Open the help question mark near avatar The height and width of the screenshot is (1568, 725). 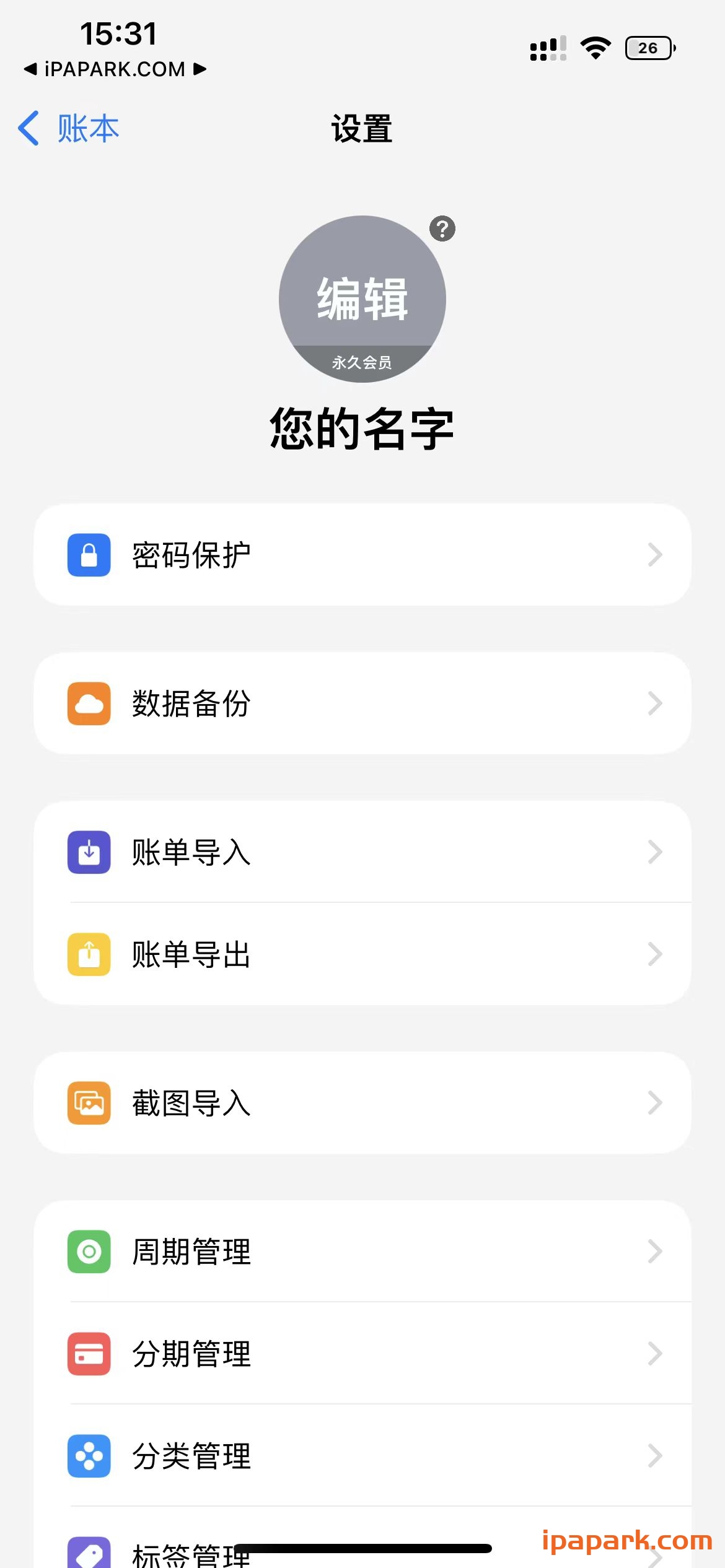[442, 229]
